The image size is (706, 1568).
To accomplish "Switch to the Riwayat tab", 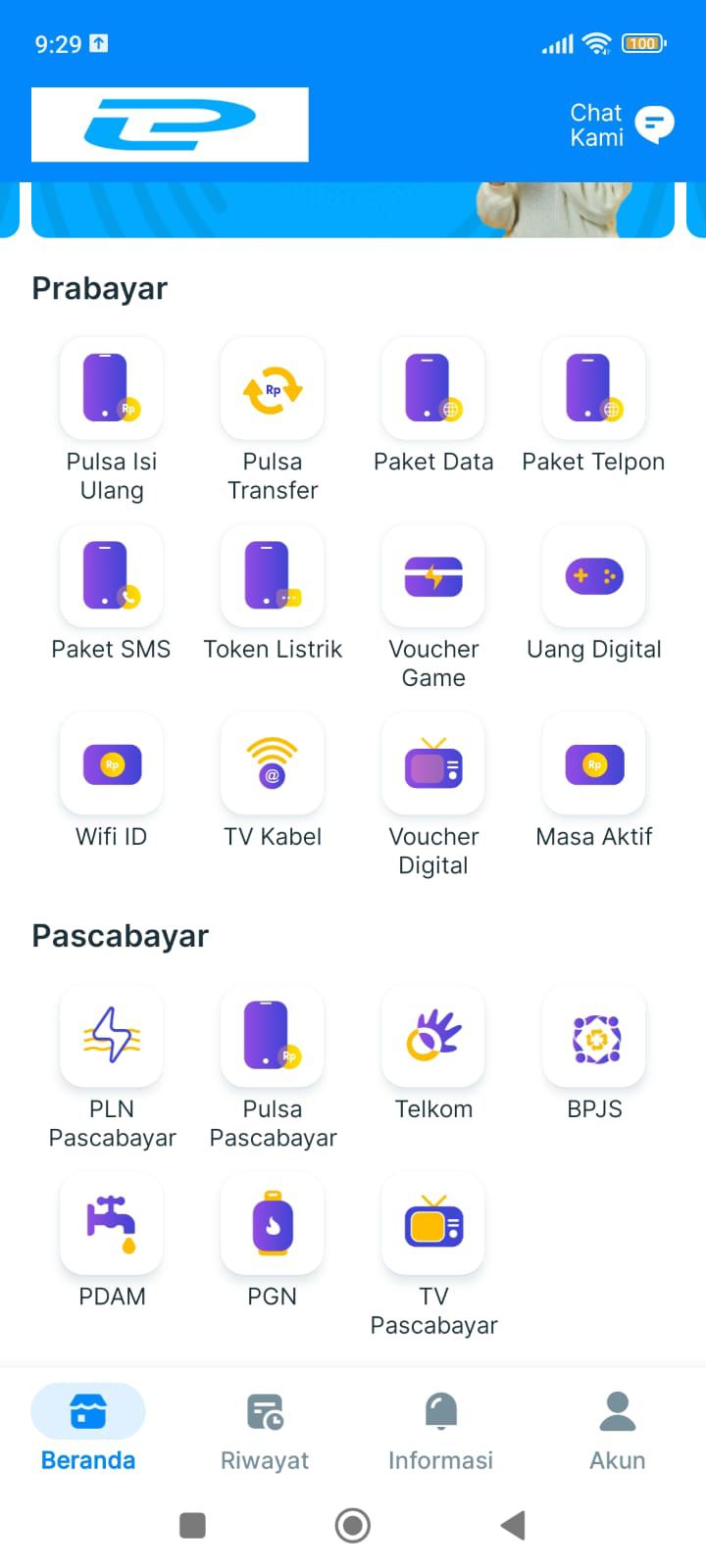I will (x=265, y=1431).
